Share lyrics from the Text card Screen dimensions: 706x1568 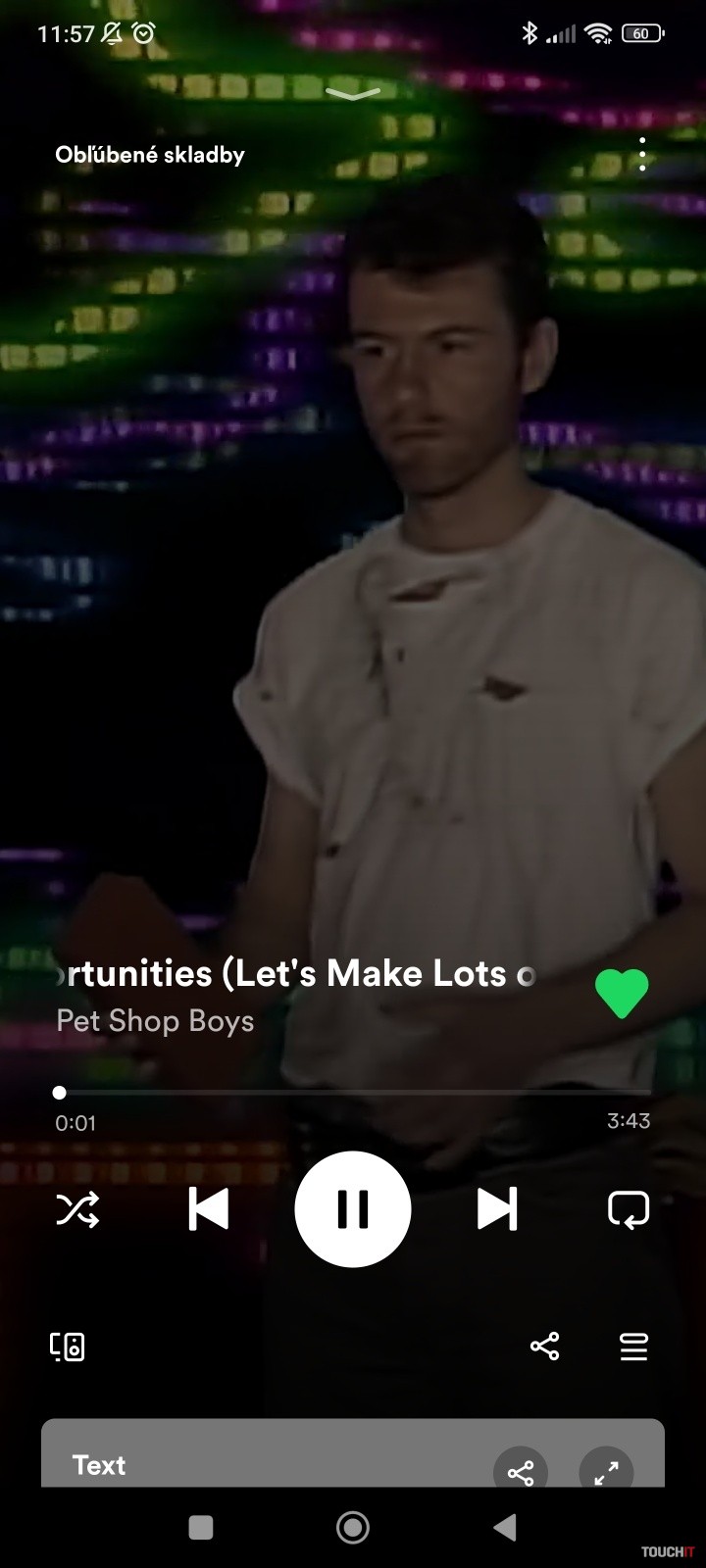(x=521, y=1470)
